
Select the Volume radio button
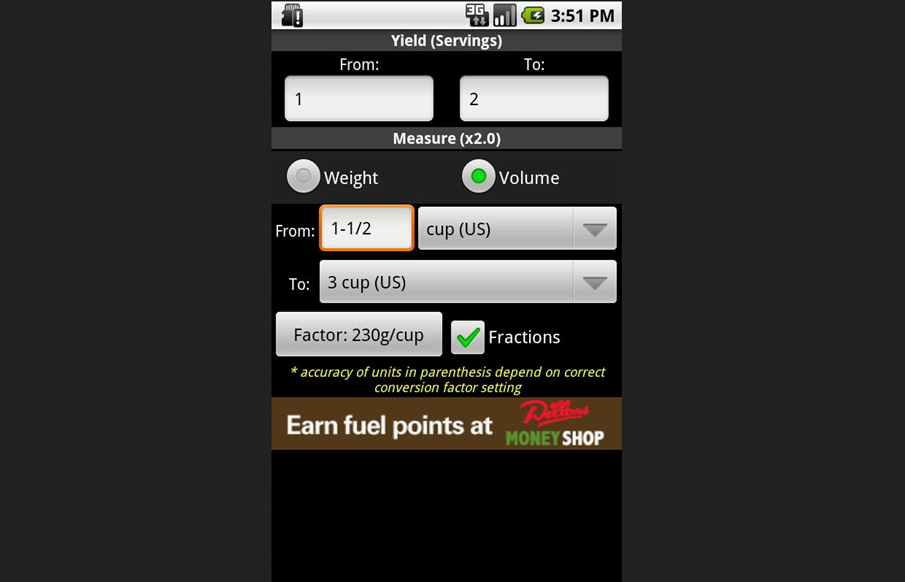[478, 177]
